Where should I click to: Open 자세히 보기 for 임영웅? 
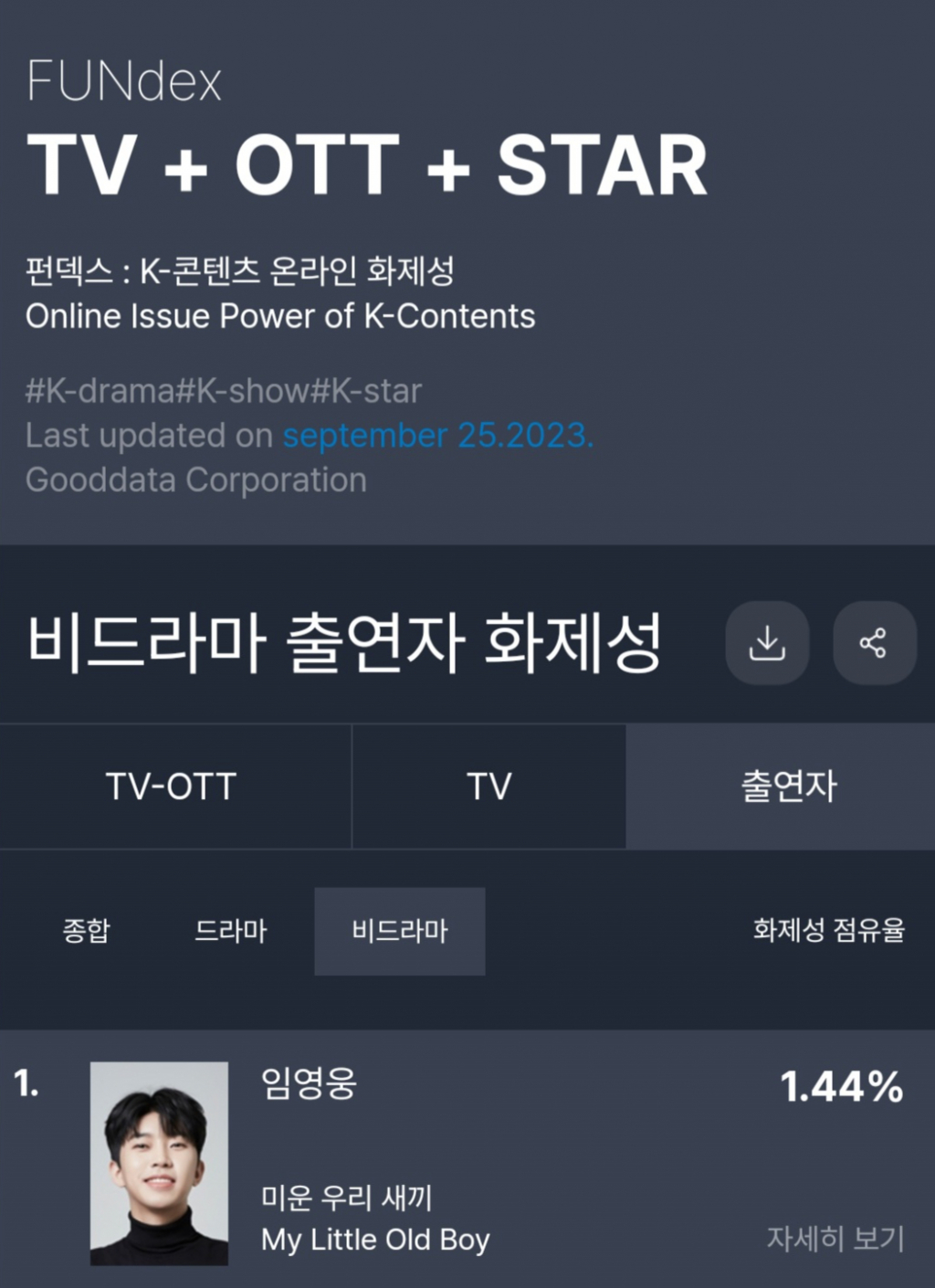point(835,1239)
